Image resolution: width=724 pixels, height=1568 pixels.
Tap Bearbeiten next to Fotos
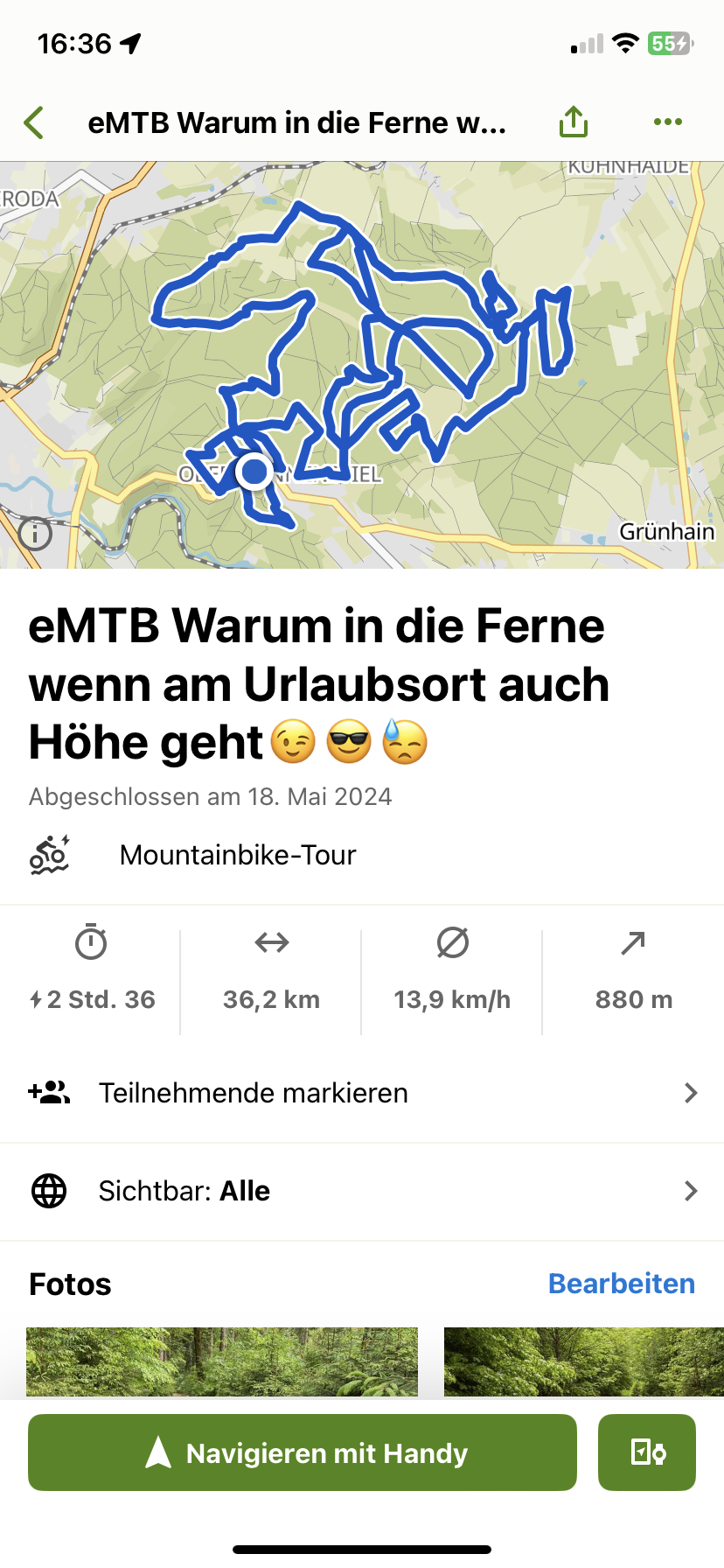click(621, 1284)
